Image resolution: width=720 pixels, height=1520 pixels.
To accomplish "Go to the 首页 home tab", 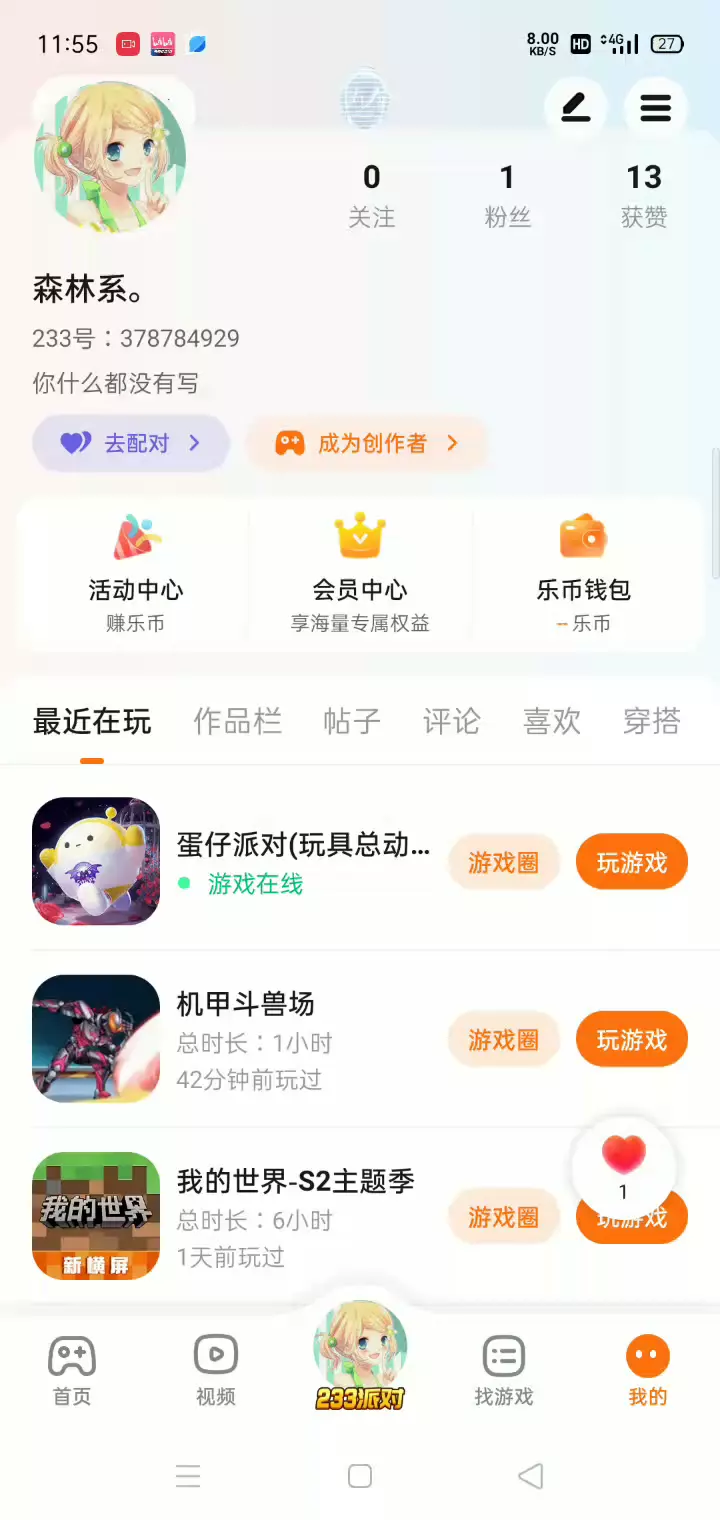I will (x=72, y=1371).
